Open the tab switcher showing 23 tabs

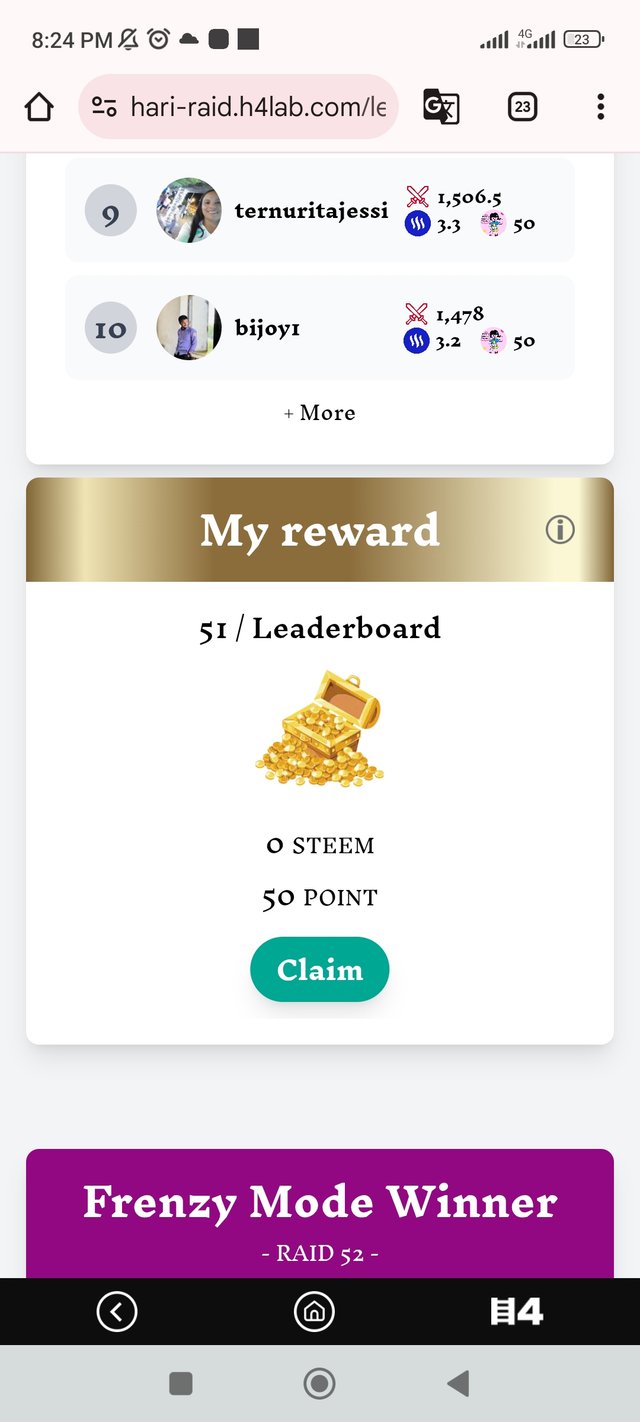pos(522,106)
